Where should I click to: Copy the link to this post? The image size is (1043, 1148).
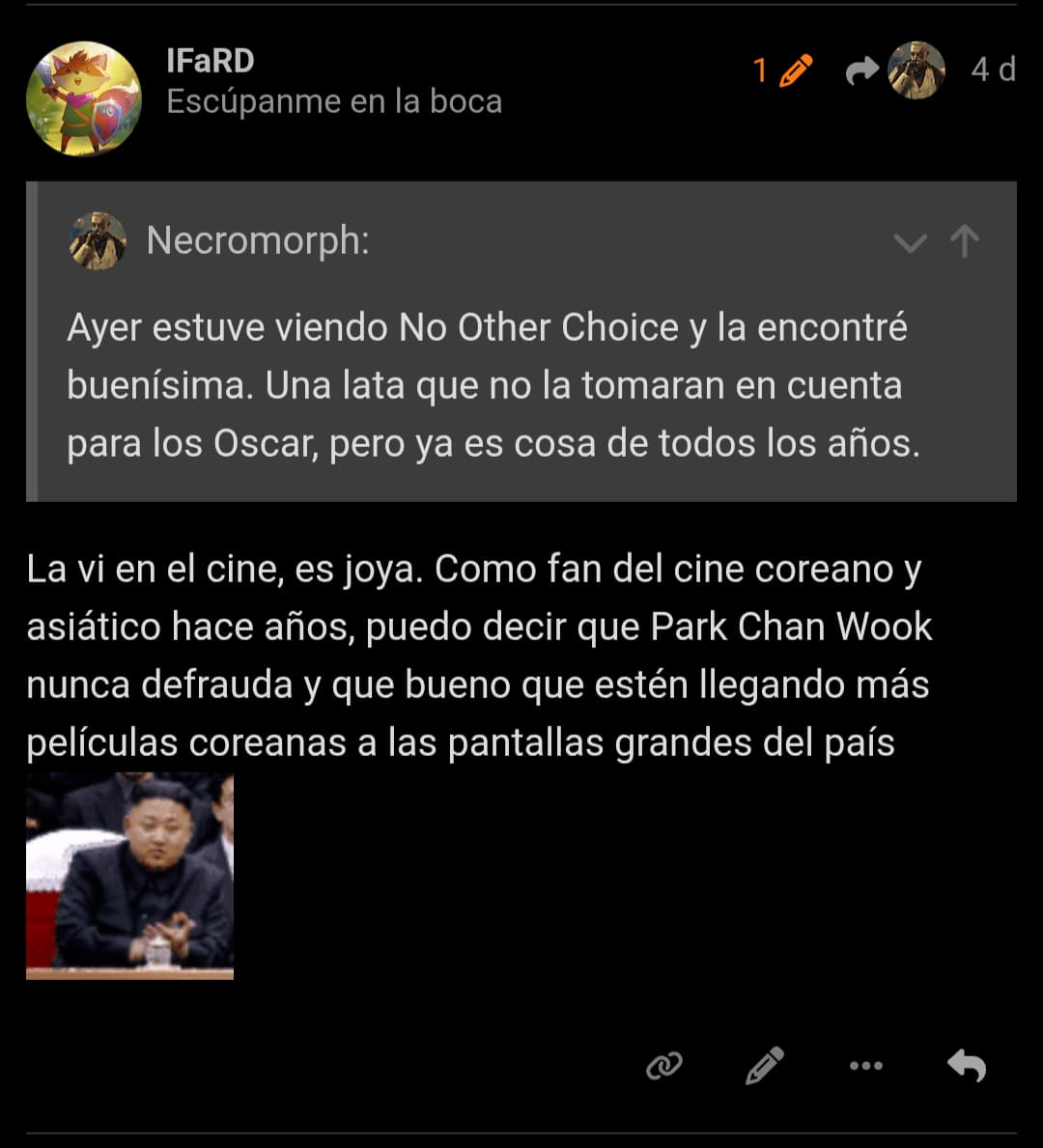pyautogui.click(x=664, y=1066)
